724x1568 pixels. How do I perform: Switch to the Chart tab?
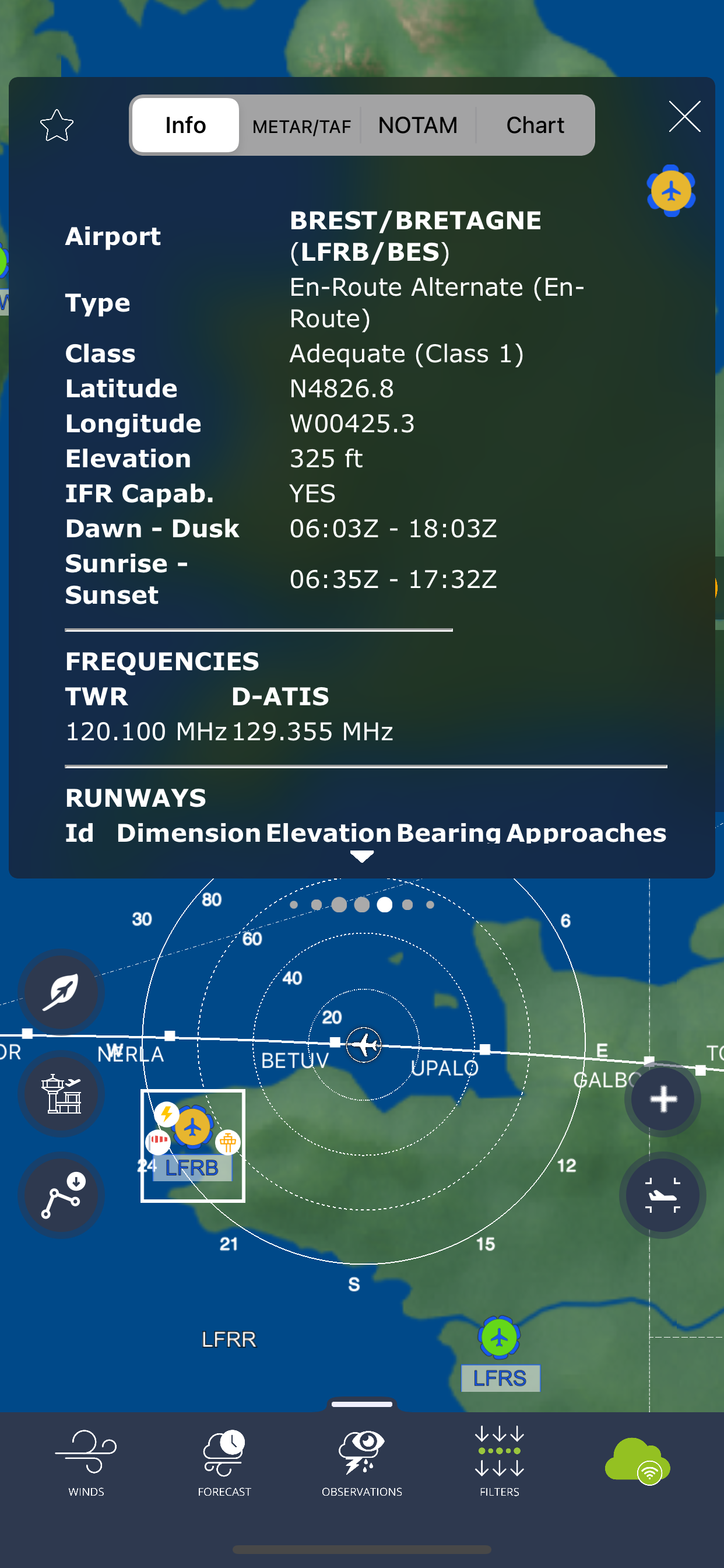pyautogui.click(x=535, y=125)
